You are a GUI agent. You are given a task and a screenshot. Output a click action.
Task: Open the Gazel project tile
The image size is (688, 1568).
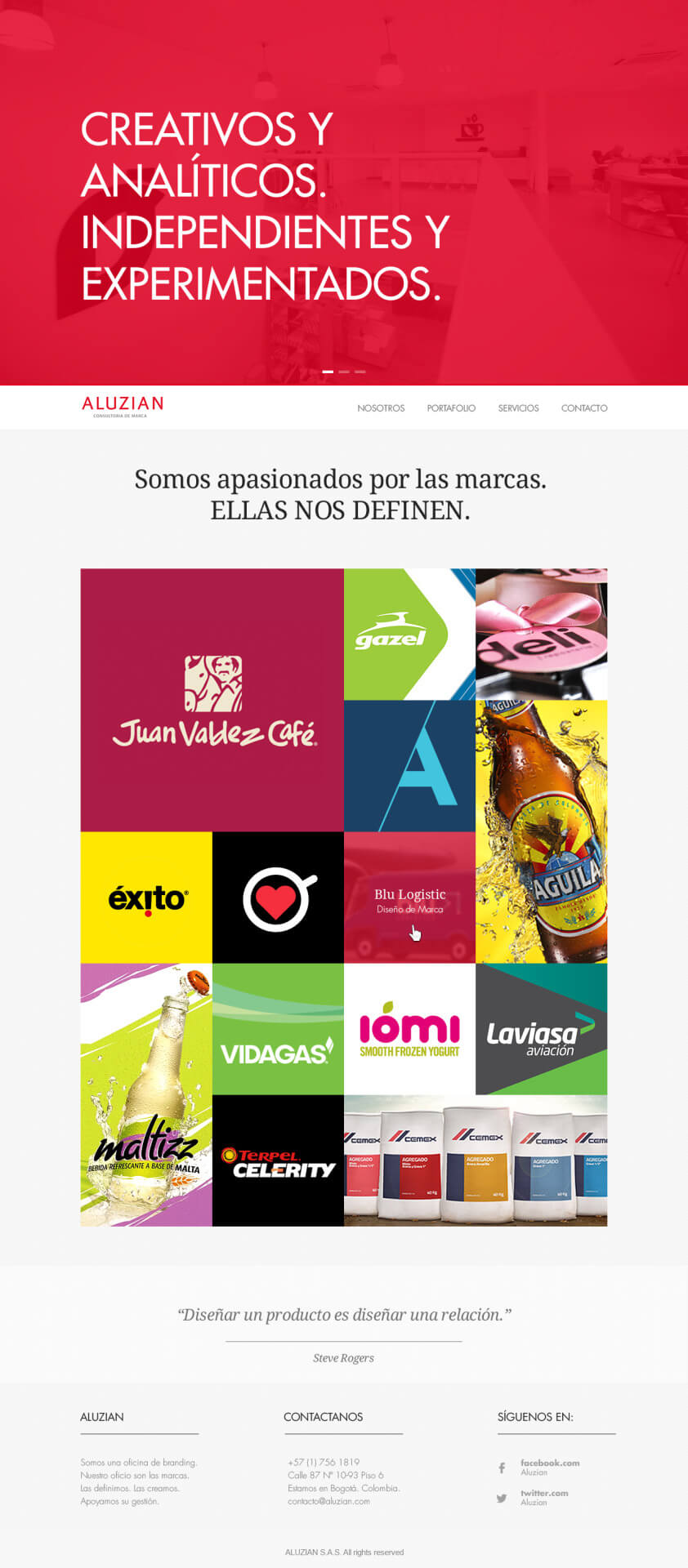click(x=409, y=634)
